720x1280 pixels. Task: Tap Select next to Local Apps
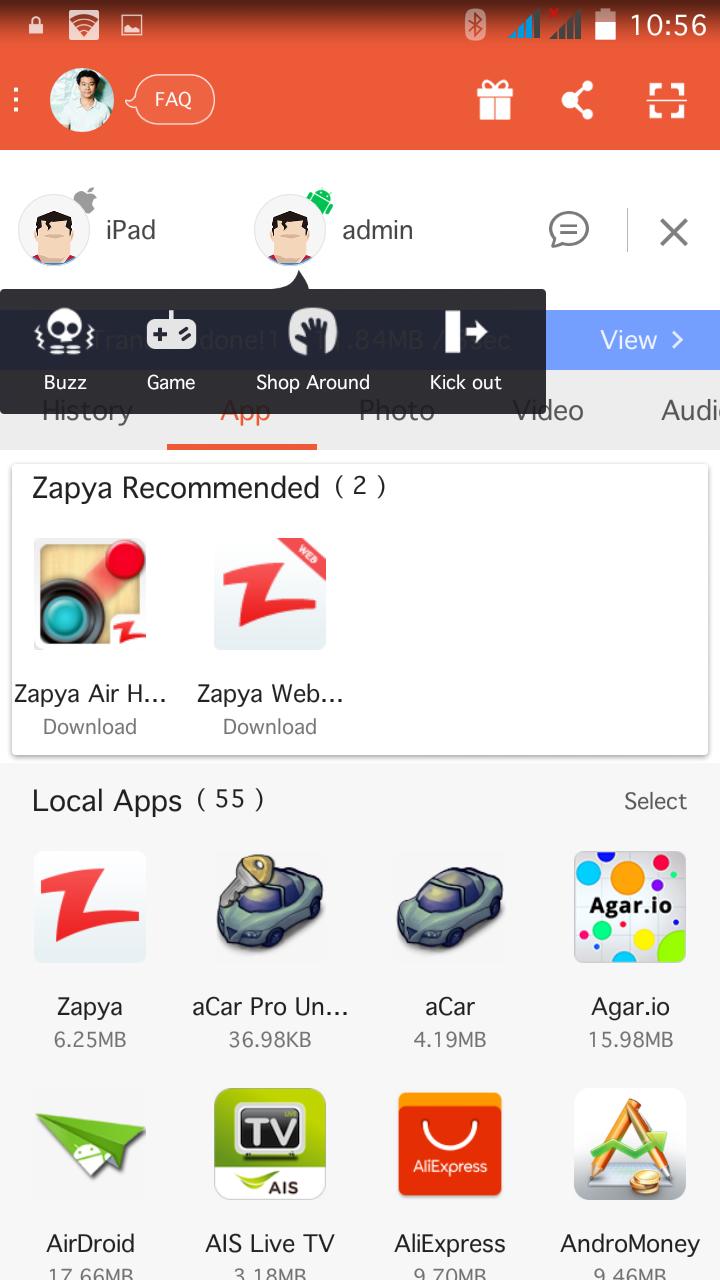655,801
